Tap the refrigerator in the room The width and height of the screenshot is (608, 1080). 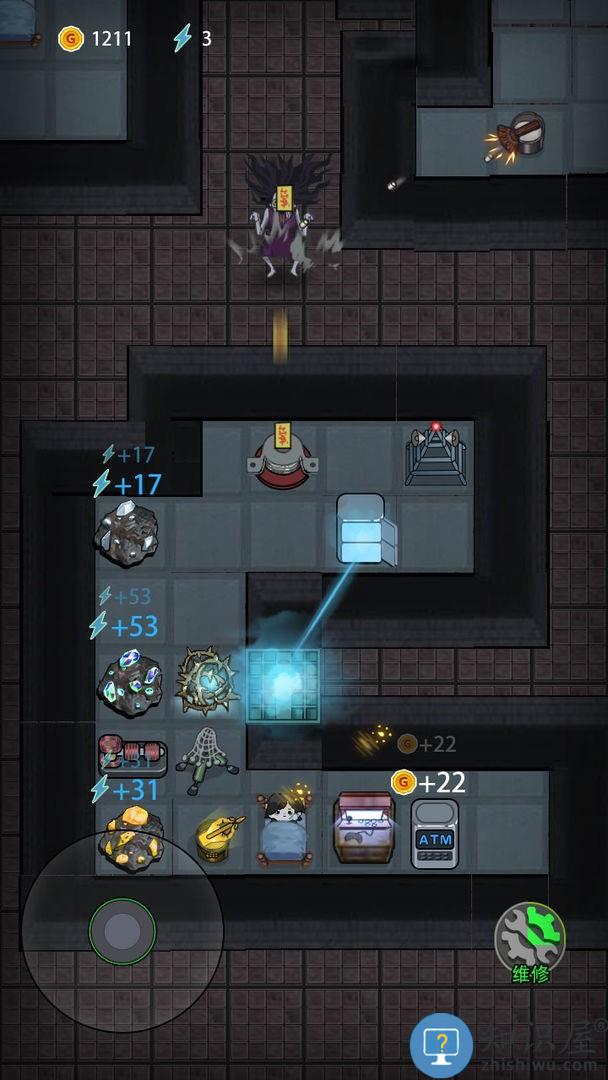(364, 530)
